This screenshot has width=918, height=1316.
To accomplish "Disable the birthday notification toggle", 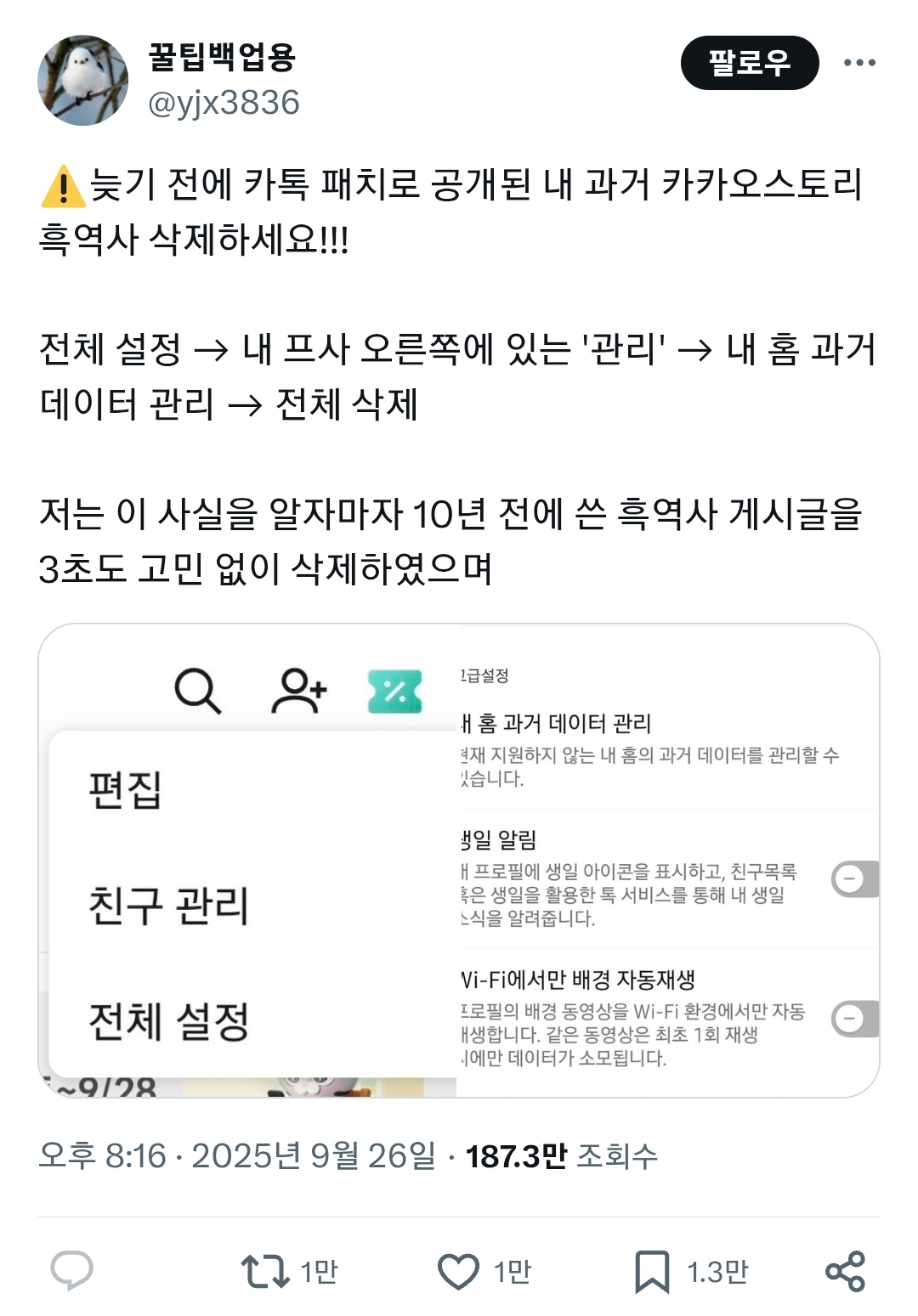I will point(856,880).
